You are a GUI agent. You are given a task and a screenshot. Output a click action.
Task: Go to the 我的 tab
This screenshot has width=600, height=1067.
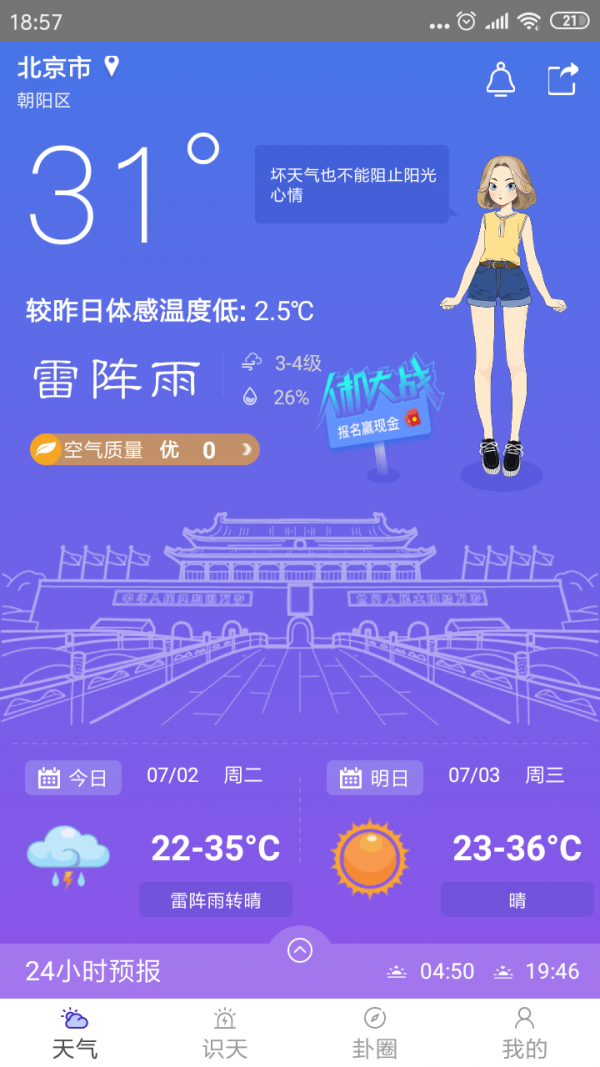pyautogui.click(x=524, y=1033)
